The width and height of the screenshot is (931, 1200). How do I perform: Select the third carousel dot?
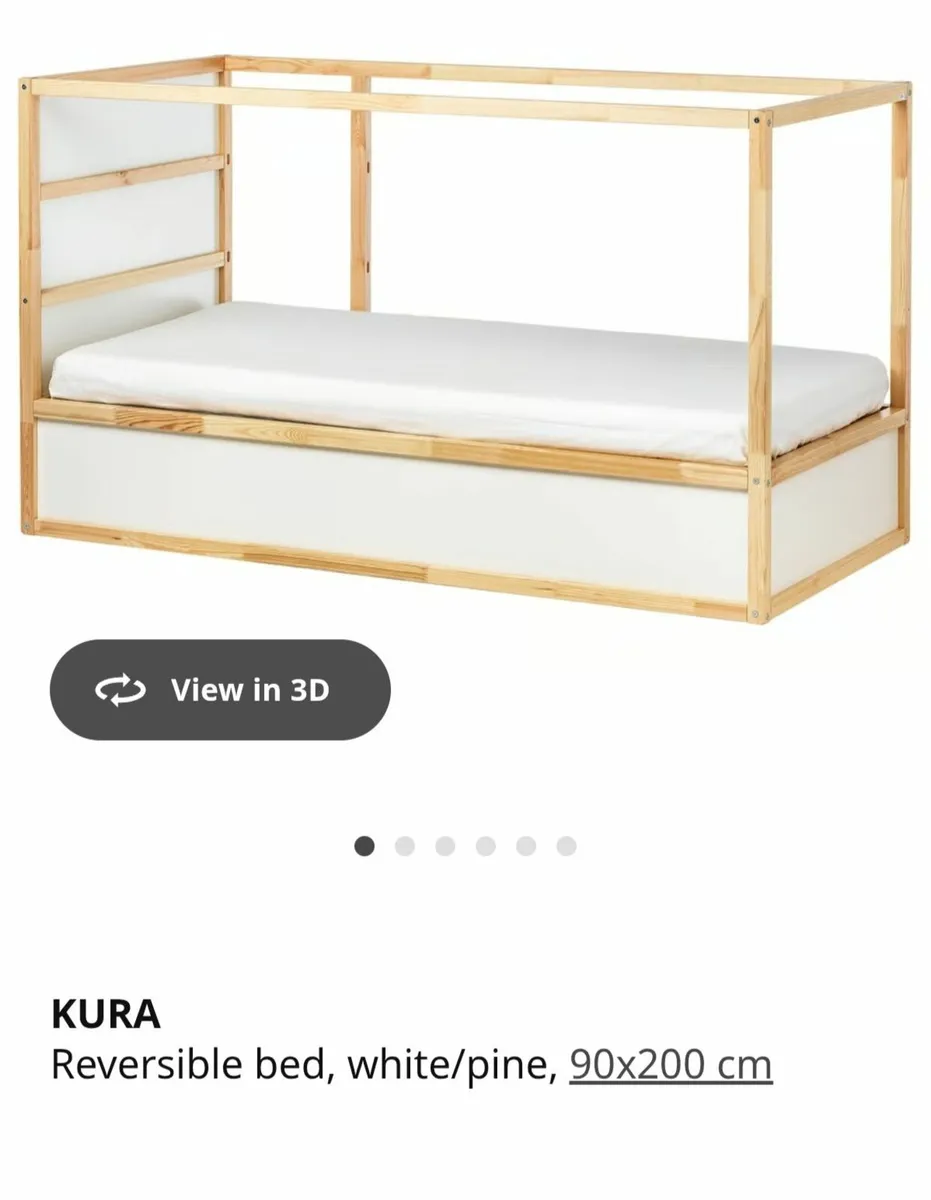coord(446,845)
